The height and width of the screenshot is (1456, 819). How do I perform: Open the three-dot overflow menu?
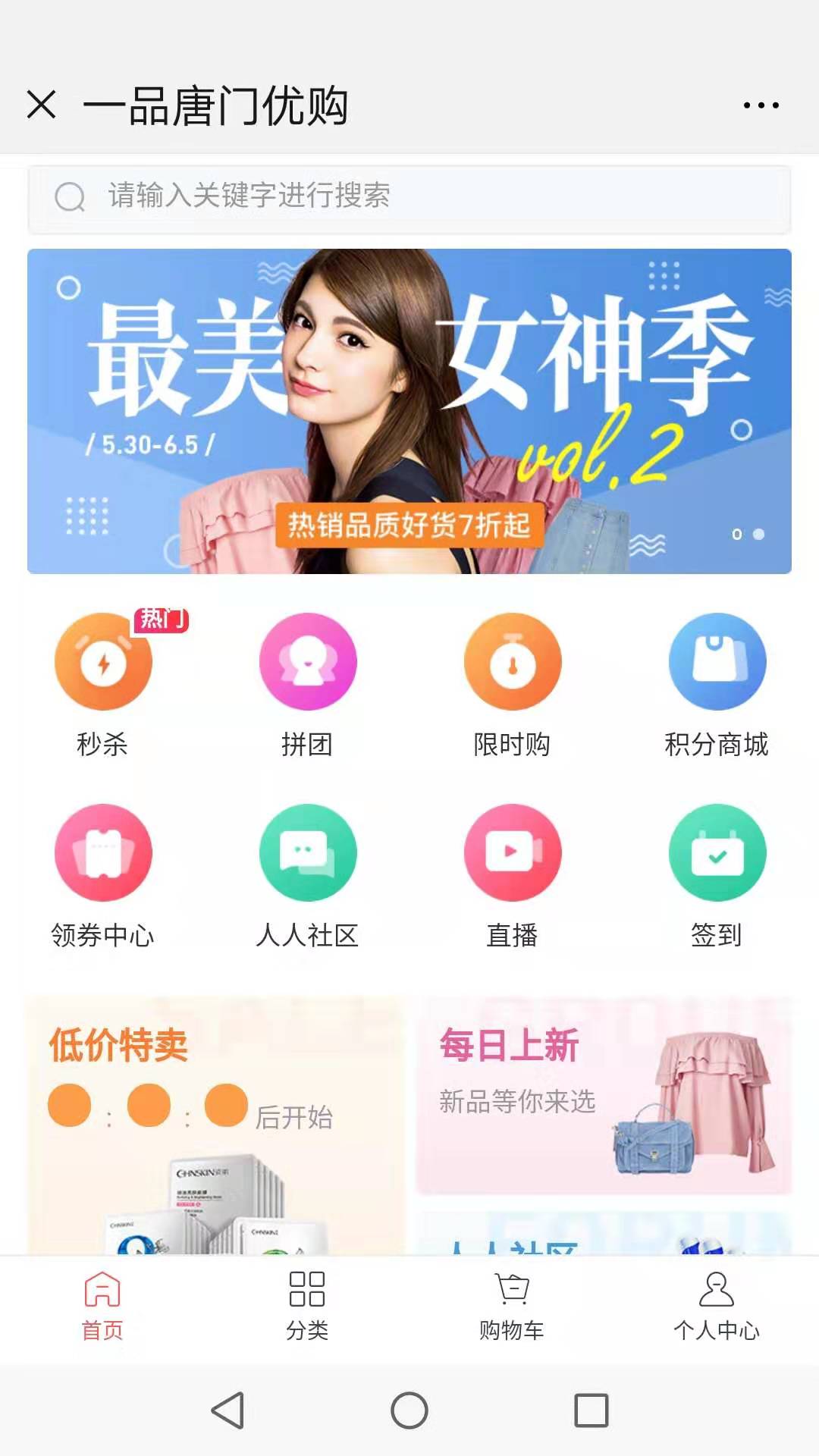point(761,105)
